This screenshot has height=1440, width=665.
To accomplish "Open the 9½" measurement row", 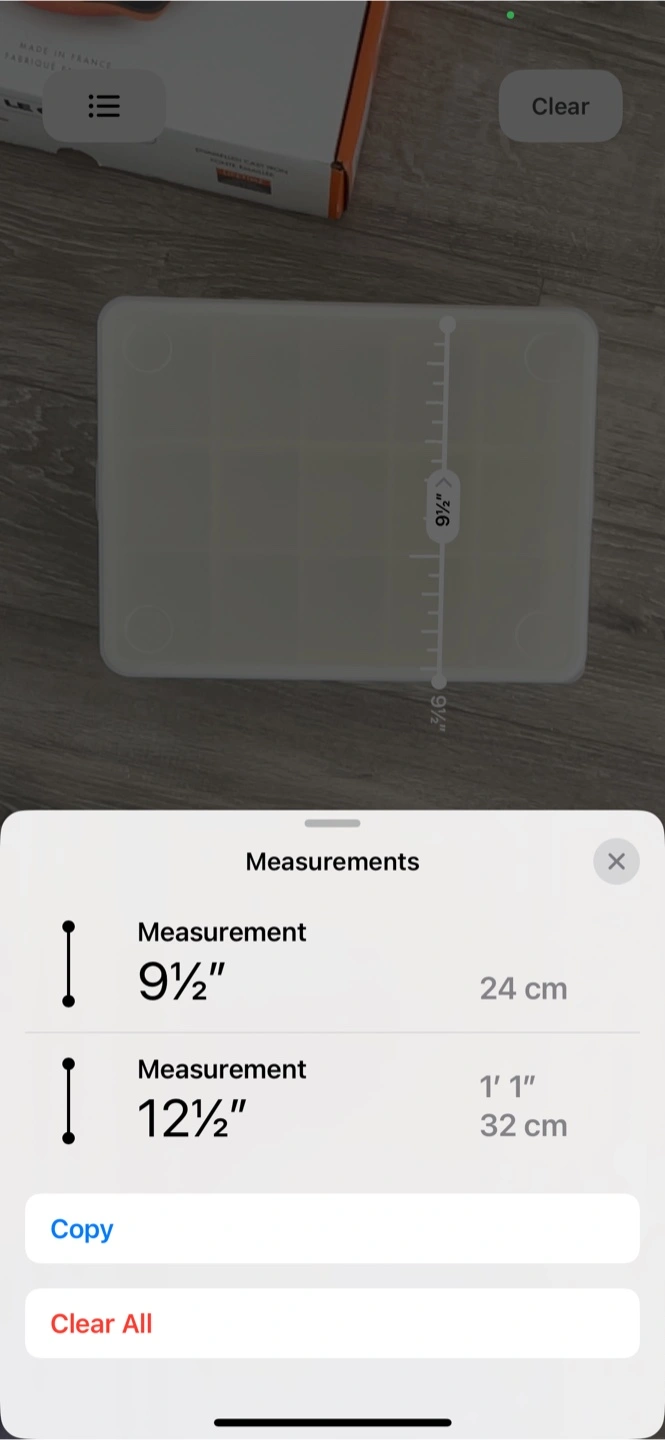I will pos(332,965).
